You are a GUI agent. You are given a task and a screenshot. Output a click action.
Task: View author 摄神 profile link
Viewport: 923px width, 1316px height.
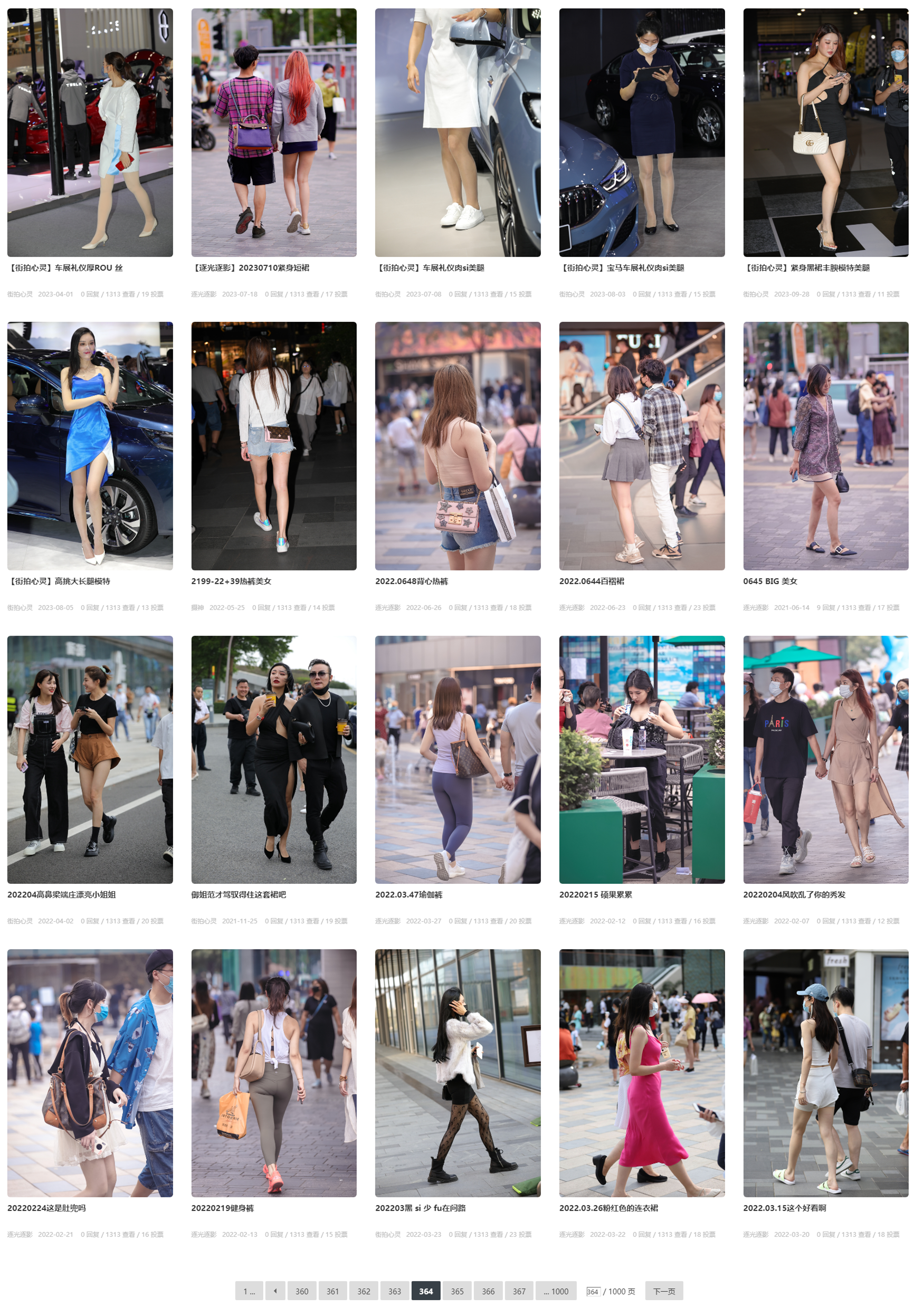click(197, 607)
